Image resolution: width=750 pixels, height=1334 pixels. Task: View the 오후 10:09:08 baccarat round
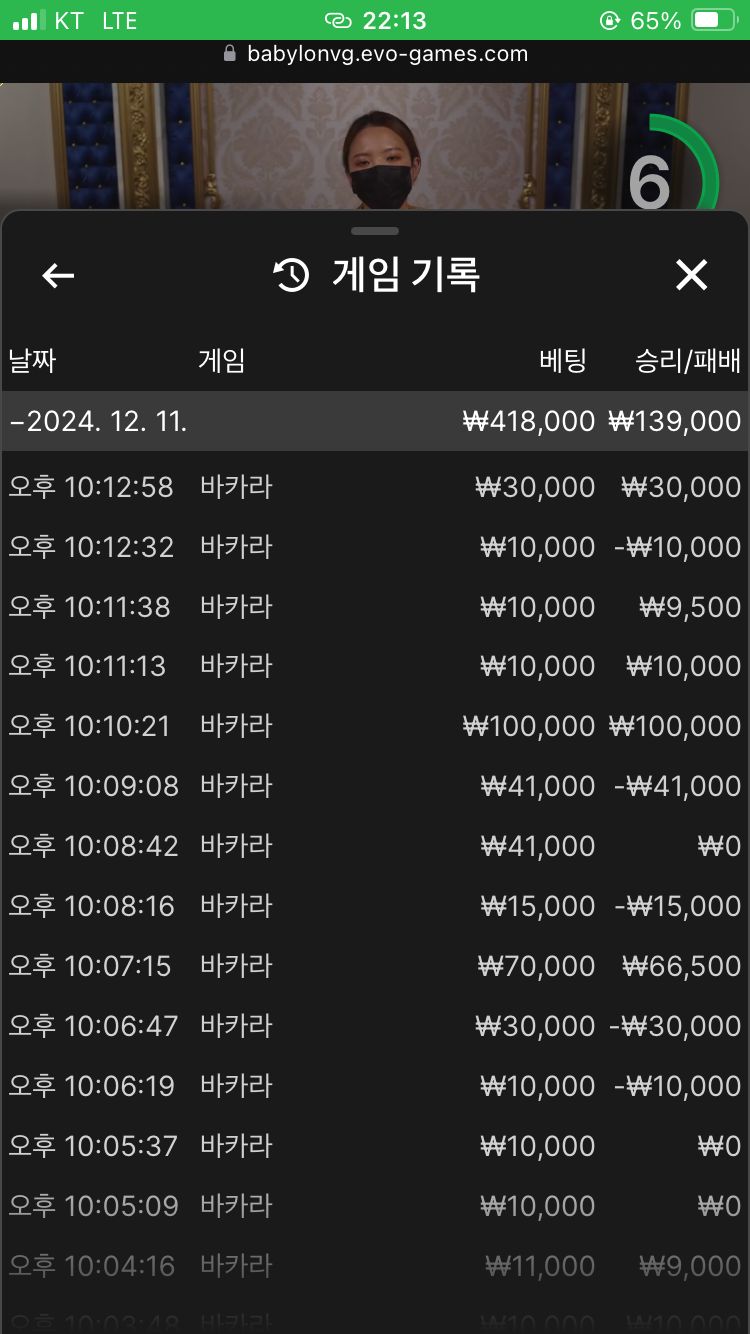[375, 786]
